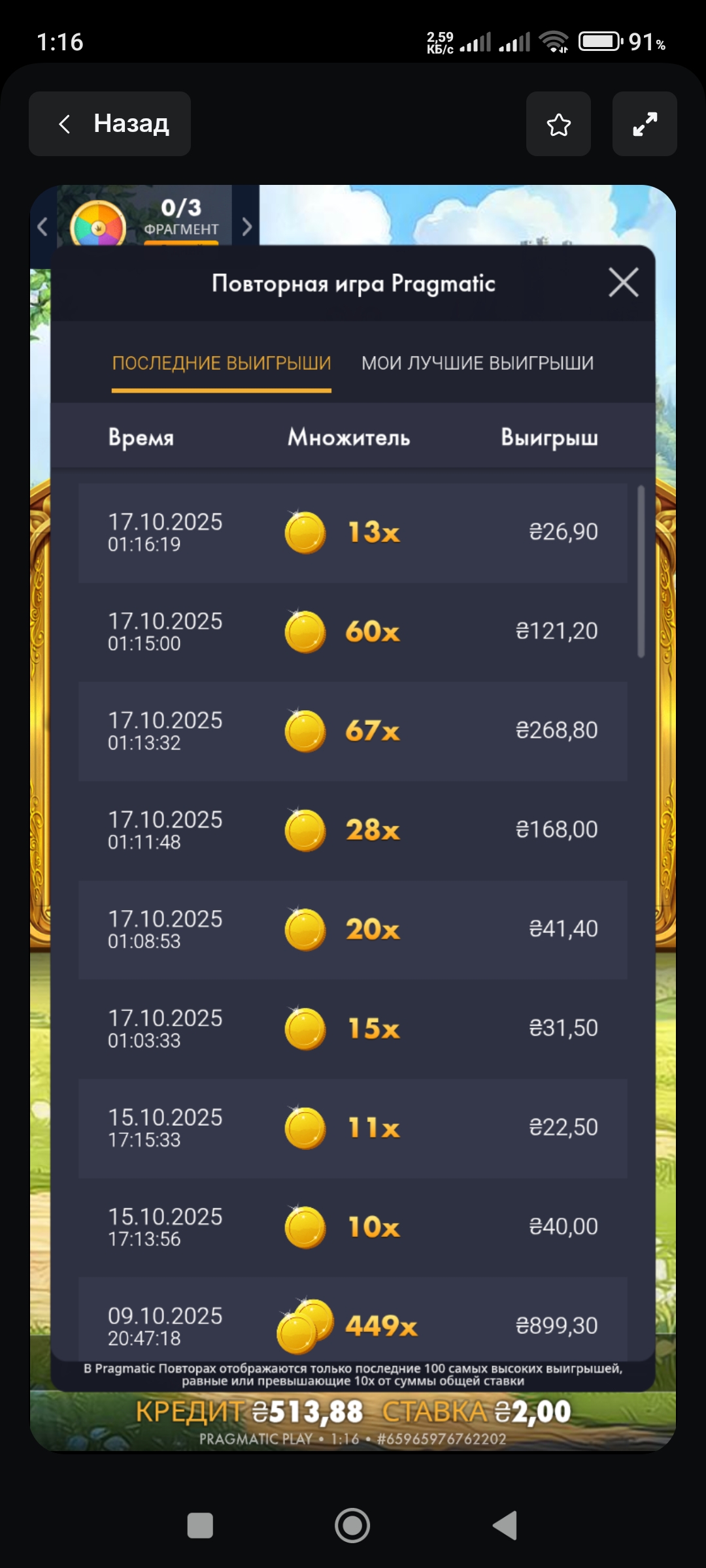The width and height of the screenshot is (706, 1568).
Task: Close the Pragmatic replay dialog
Action: 623,283
